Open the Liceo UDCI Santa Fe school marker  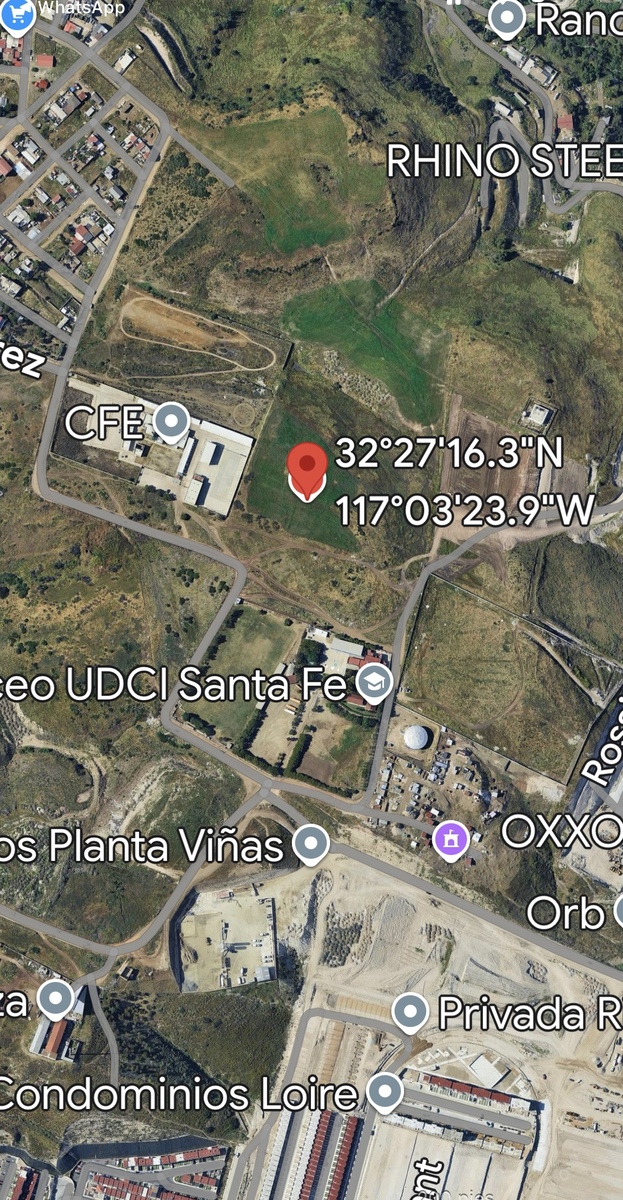[374, 684]
